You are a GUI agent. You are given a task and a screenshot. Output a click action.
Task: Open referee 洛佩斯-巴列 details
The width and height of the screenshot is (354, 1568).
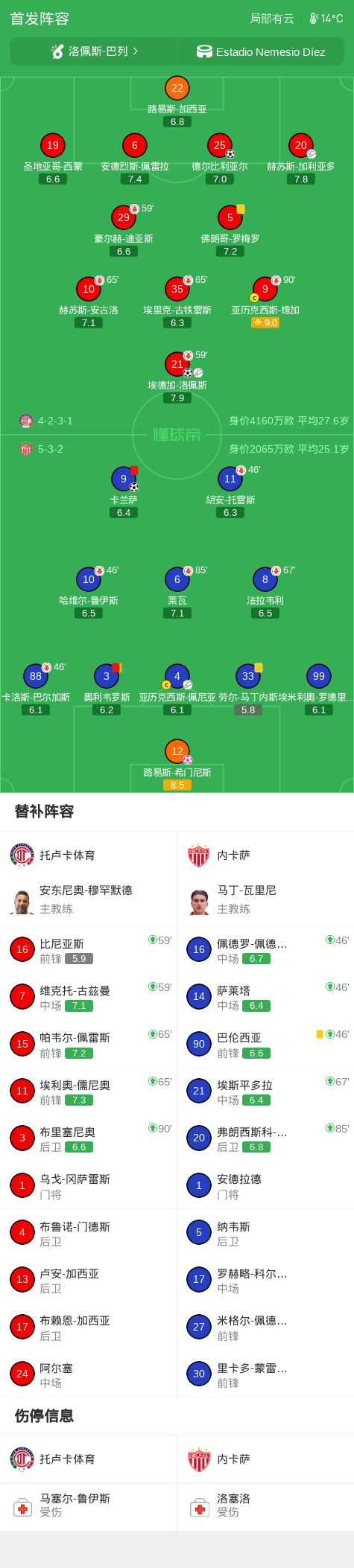[94, 51]
